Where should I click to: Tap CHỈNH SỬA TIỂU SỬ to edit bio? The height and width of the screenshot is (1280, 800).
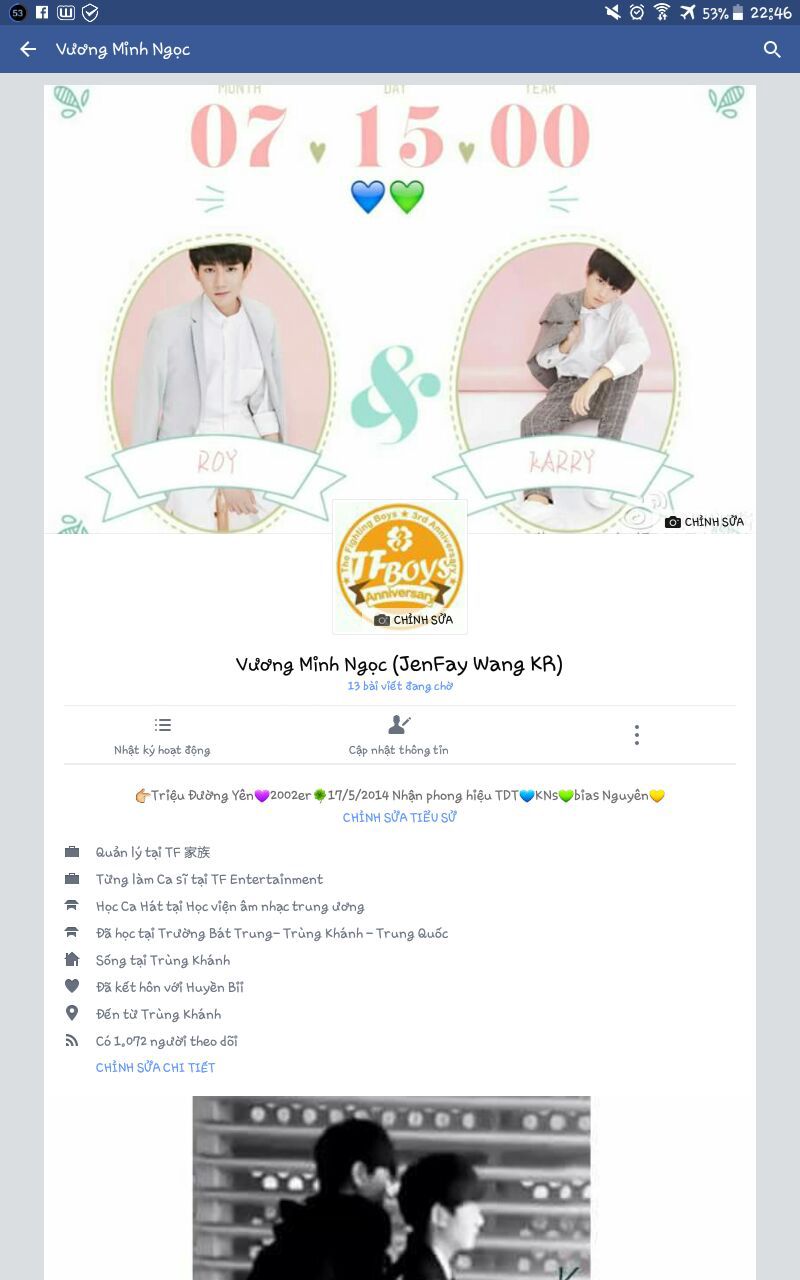tap(400, 818)
